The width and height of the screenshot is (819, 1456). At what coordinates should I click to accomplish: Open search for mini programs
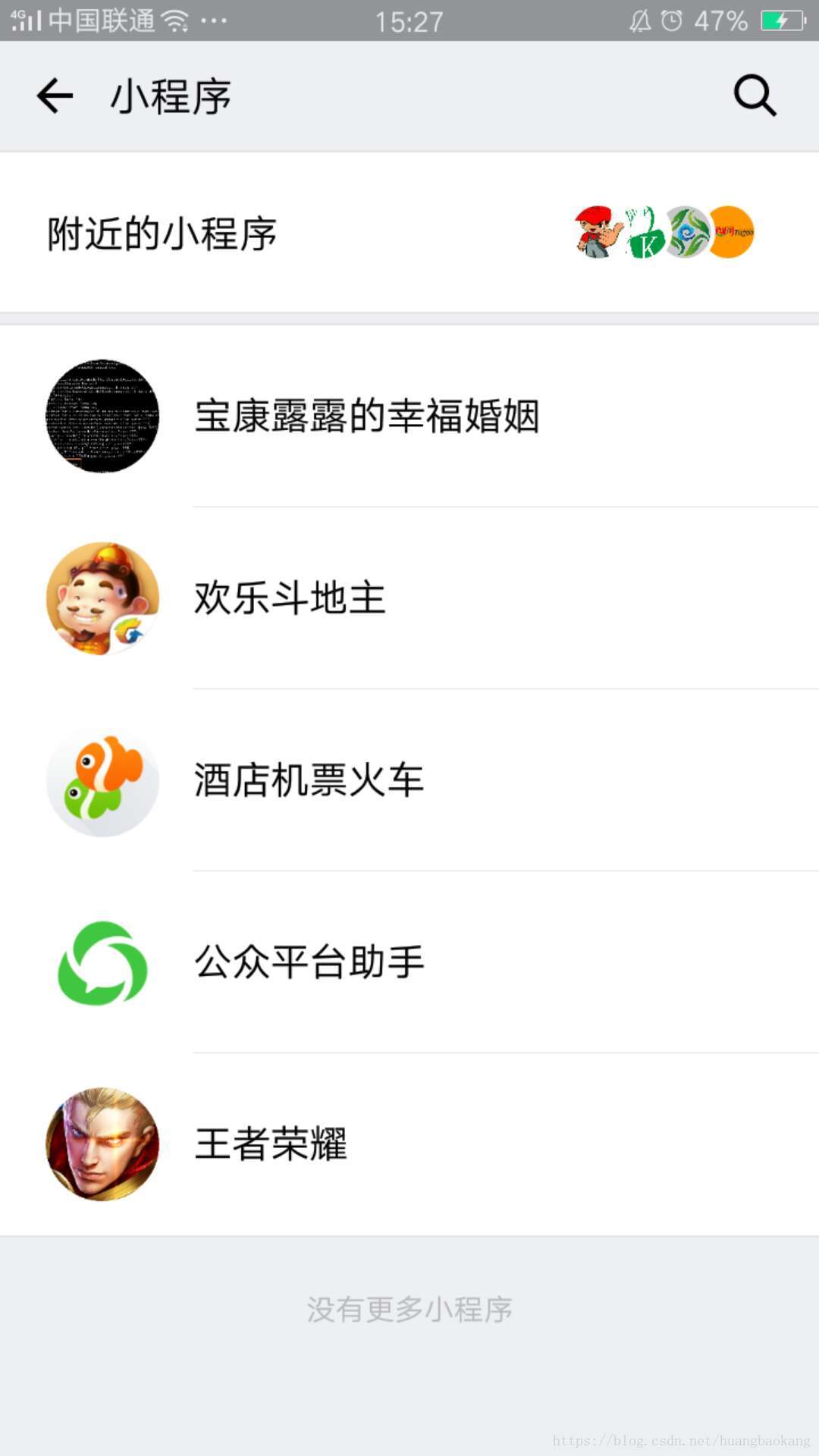(x=755, y=96)
